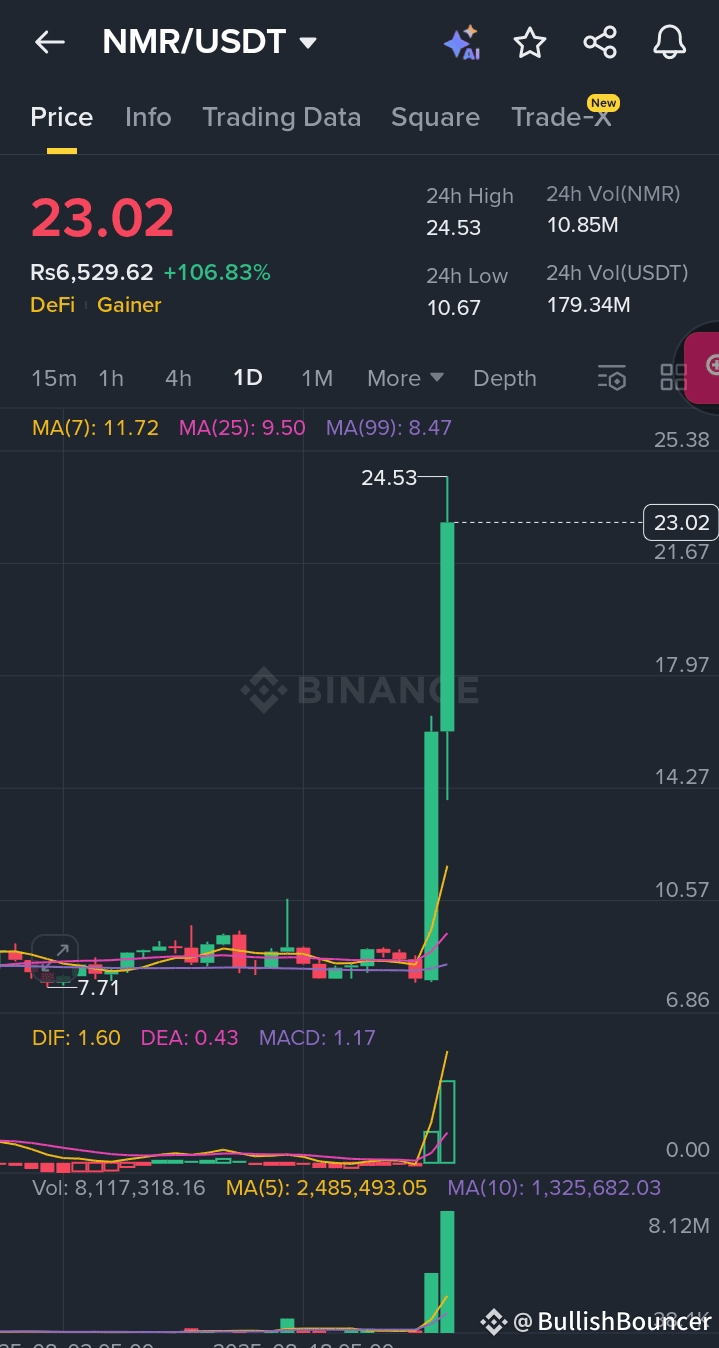Select the 1M interval
This screenshot has height=1348, width=719.
pos(317,378)
